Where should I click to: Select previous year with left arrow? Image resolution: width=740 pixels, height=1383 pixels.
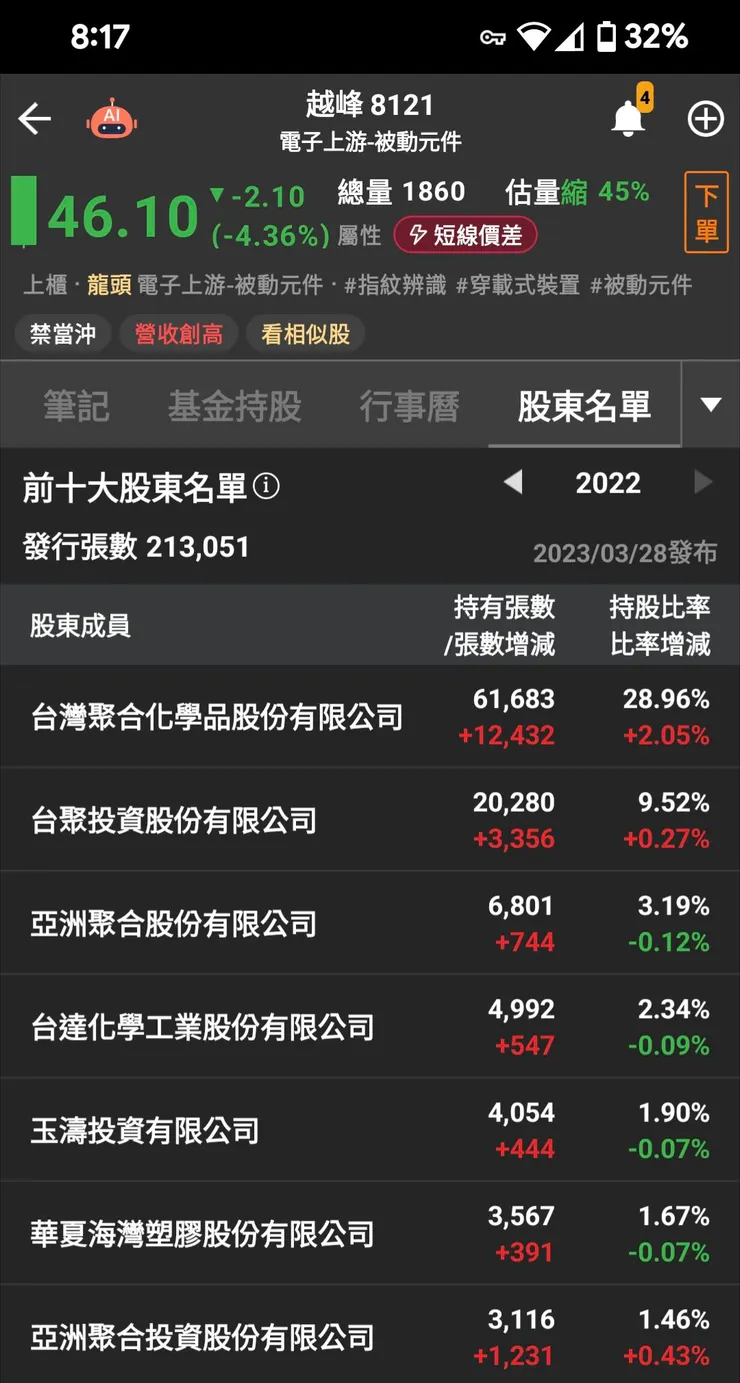[x=513, y=483]
